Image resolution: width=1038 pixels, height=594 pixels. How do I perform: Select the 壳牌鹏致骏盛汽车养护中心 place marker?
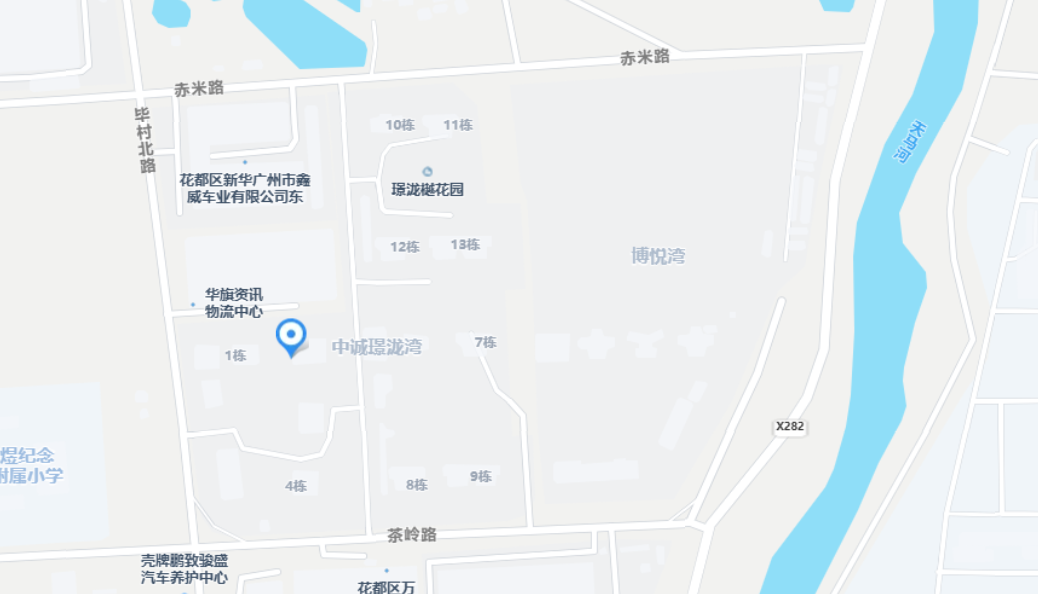point(184,569)
